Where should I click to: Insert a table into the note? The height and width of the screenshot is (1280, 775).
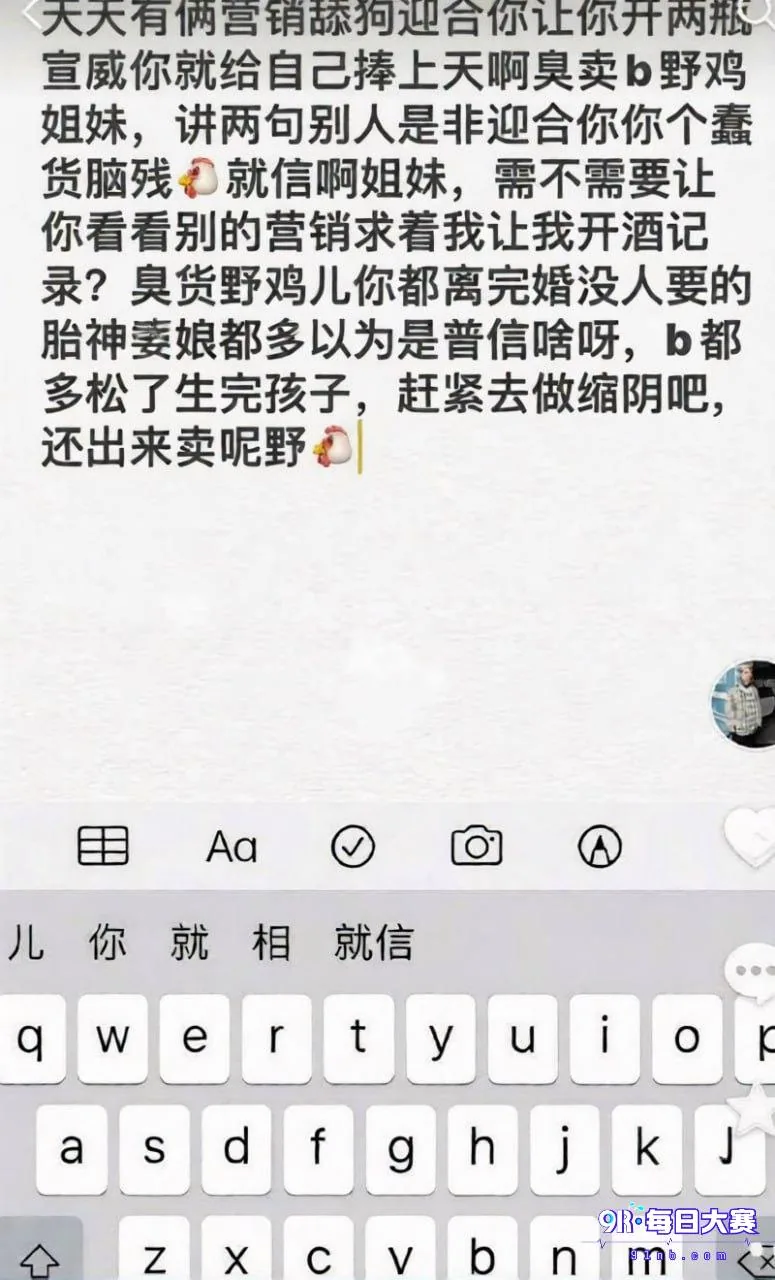pyautogui.click(x=103, y=847)
